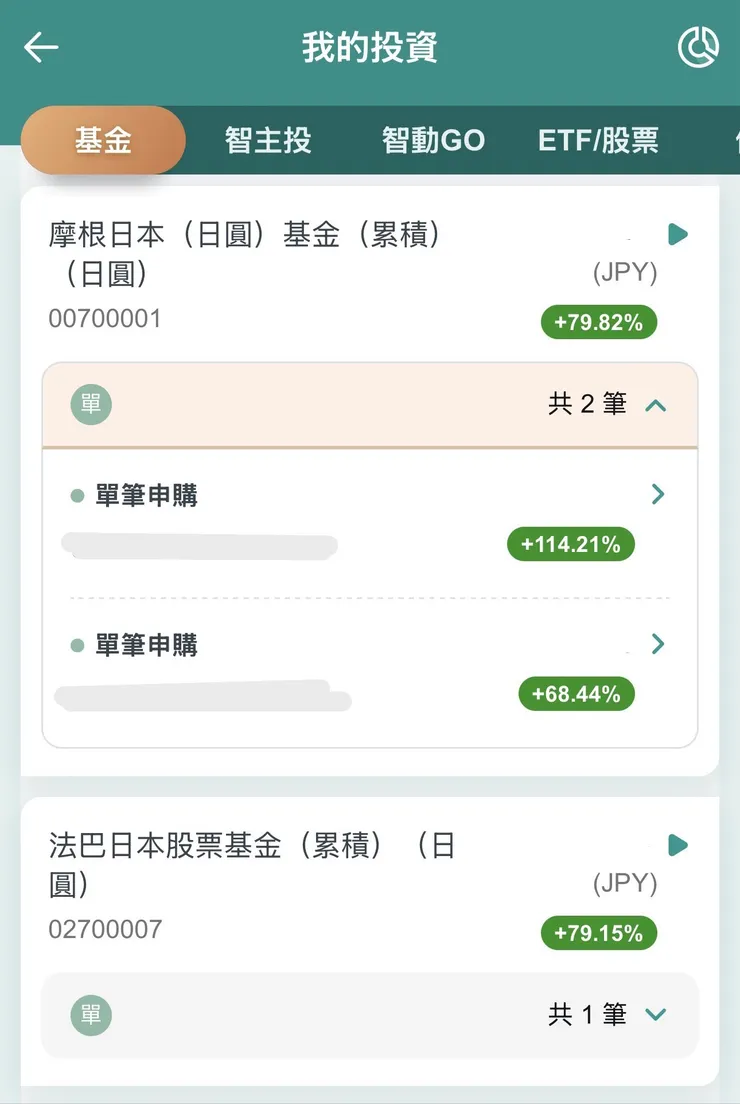Open details via chevron of the first 單筆申購
The image size is (740, 1104).
(657, 494)
